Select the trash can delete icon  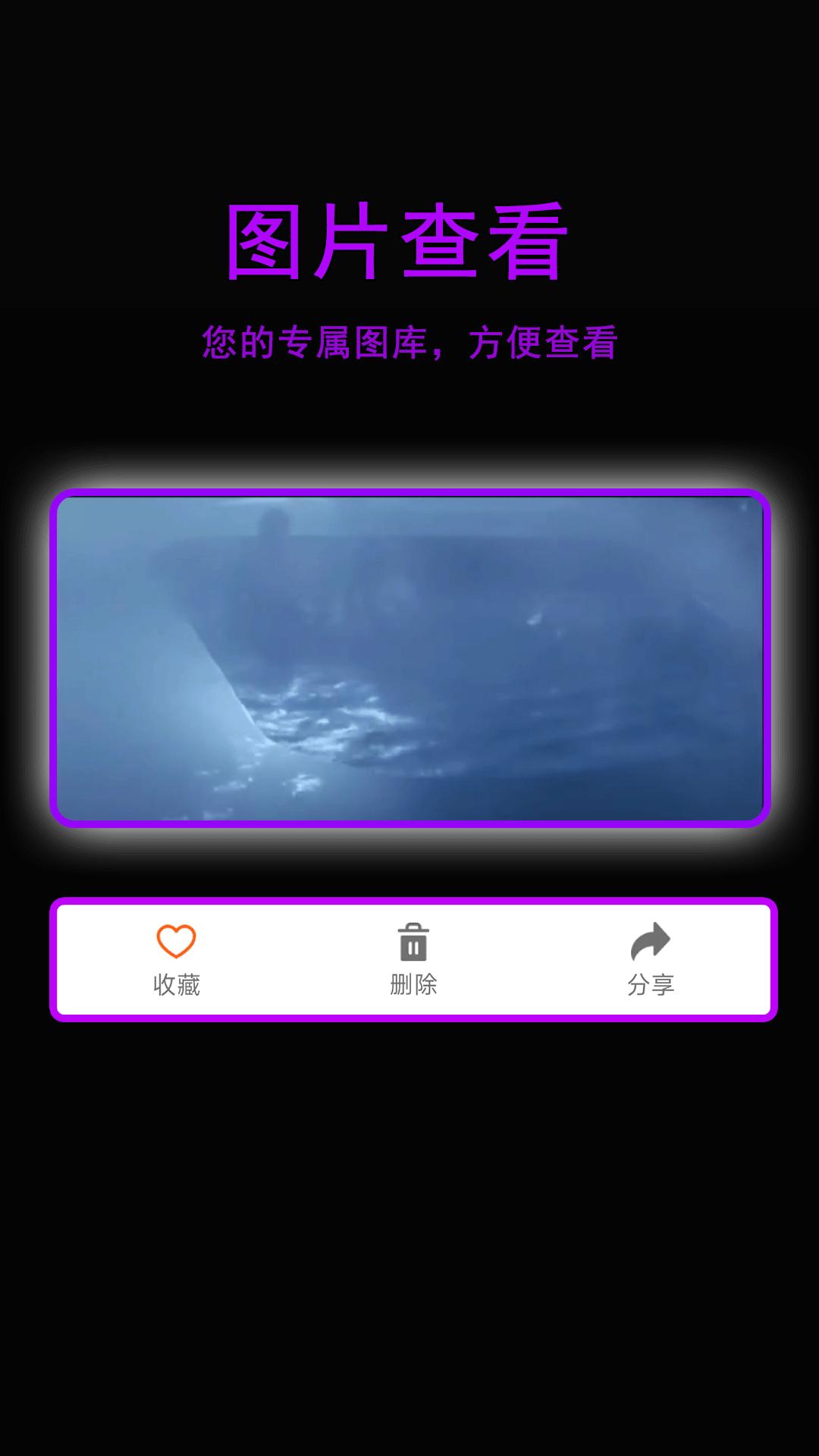412,943
